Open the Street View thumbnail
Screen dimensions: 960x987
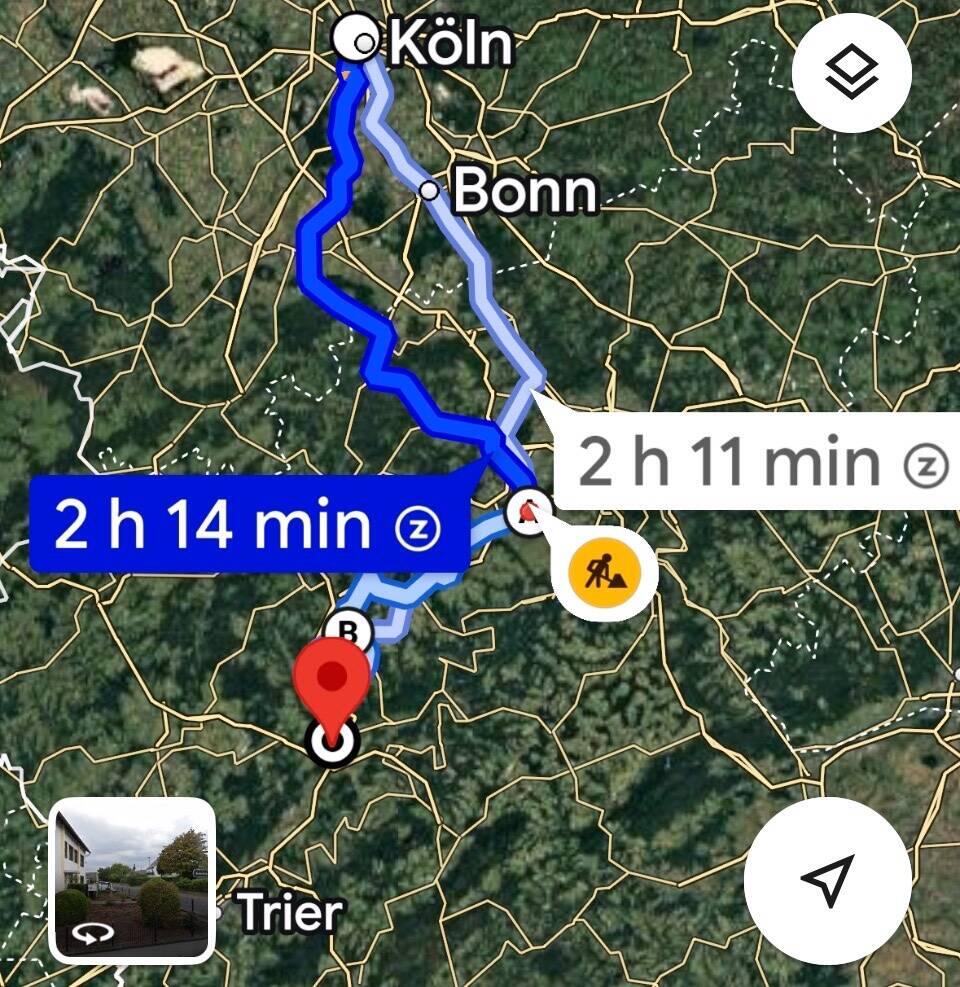tap(132, 880)
